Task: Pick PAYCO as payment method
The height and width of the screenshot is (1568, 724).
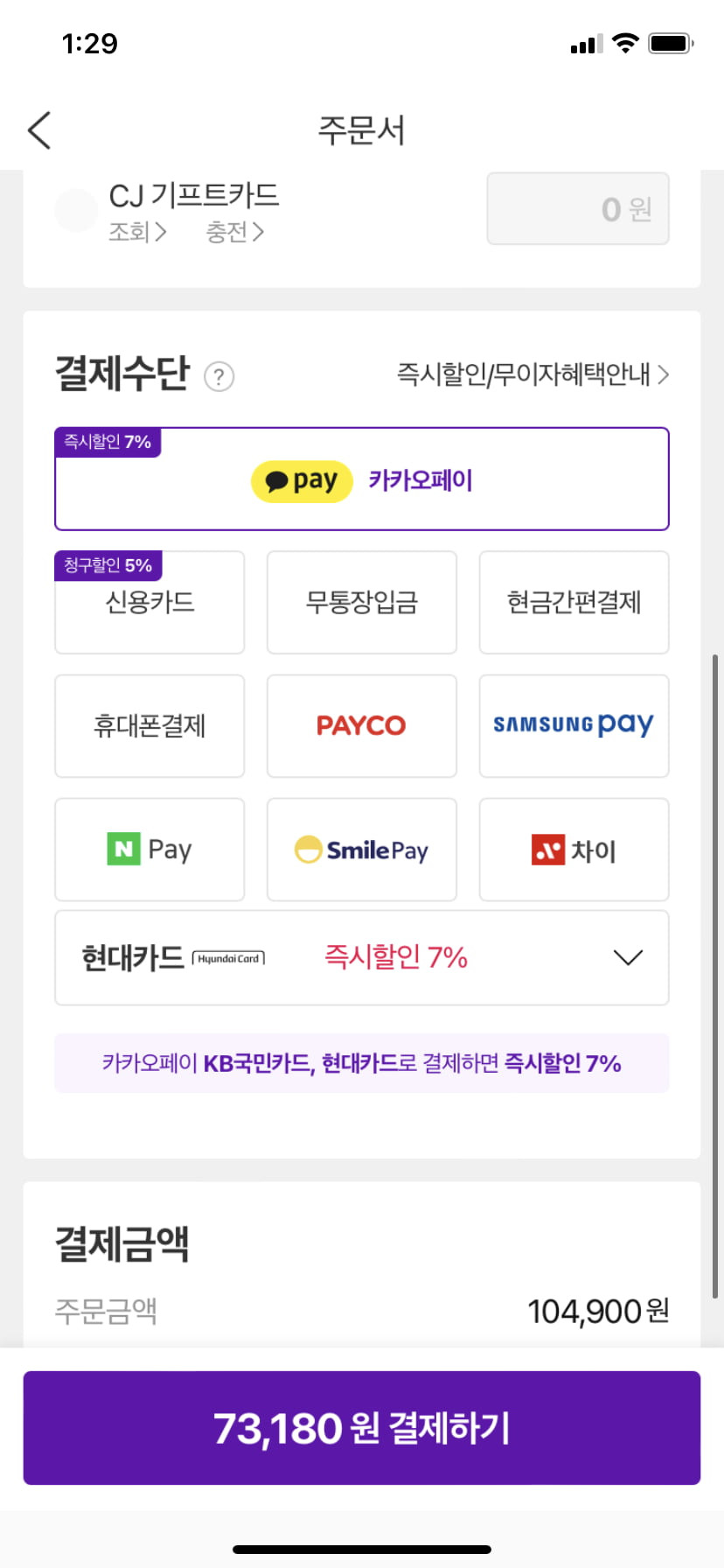Action: click(362, 726)
